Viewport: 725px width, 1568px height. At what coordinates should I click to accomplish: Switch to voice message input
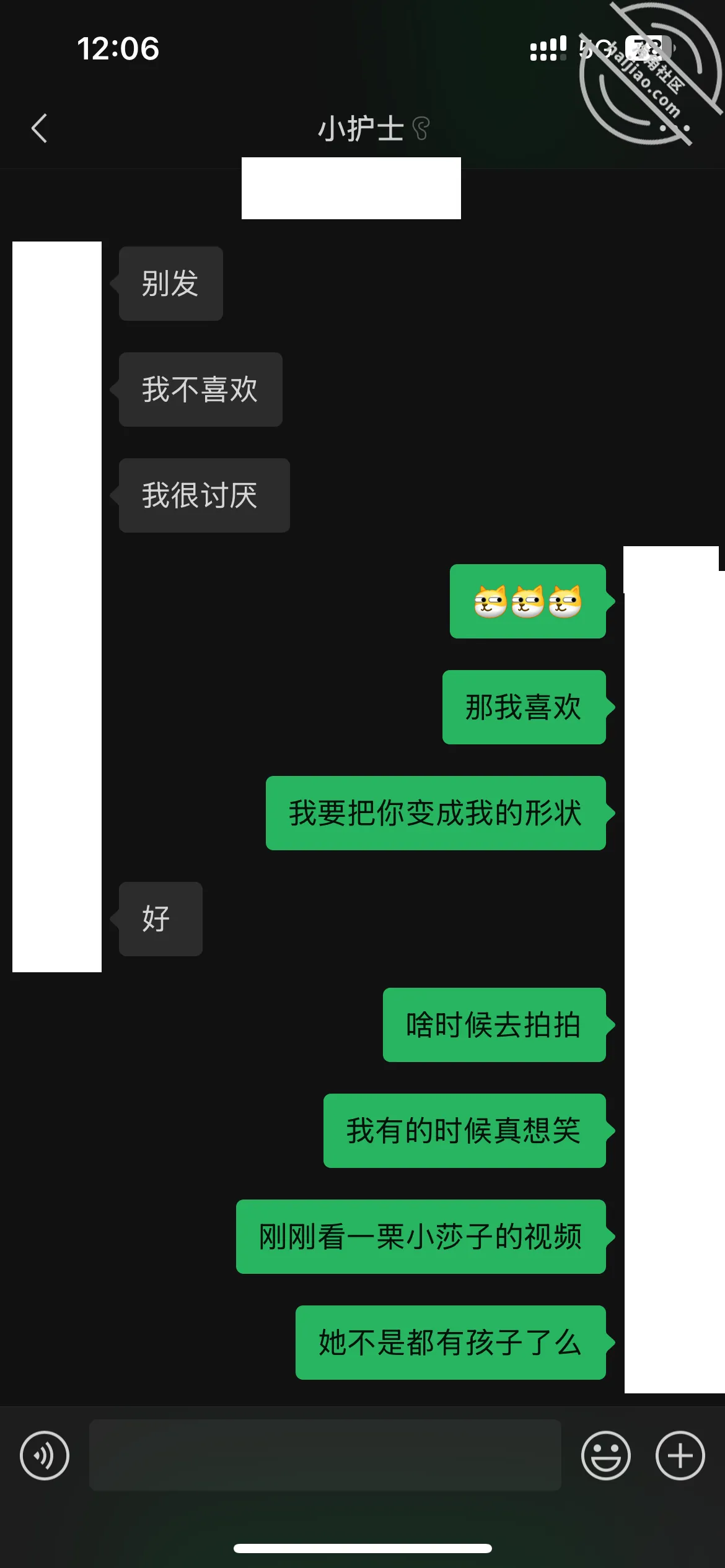(45, 1455)
